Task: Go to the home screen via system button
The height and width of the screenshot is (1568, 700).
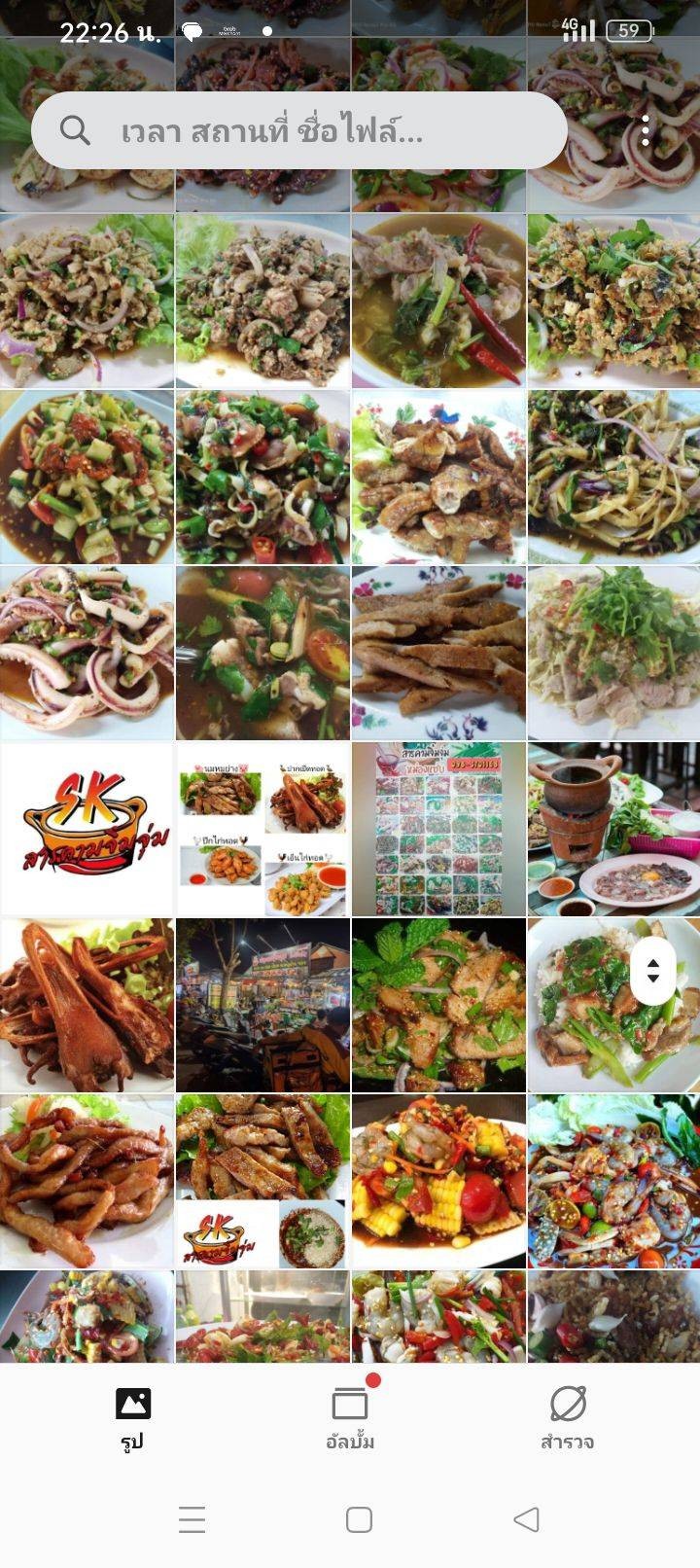Action: coord(359,1519)
